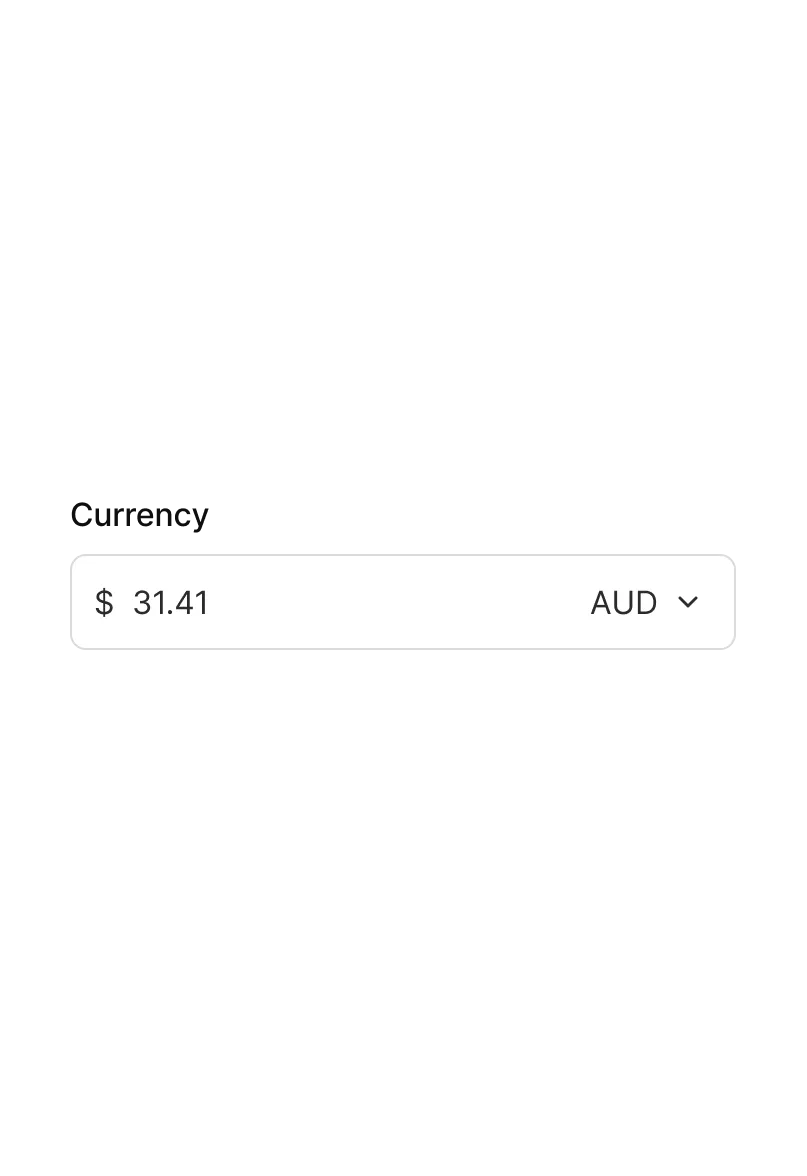807x1176 pixels.
Task: Open the list of available currencies
Action: (x=645, y=602)
